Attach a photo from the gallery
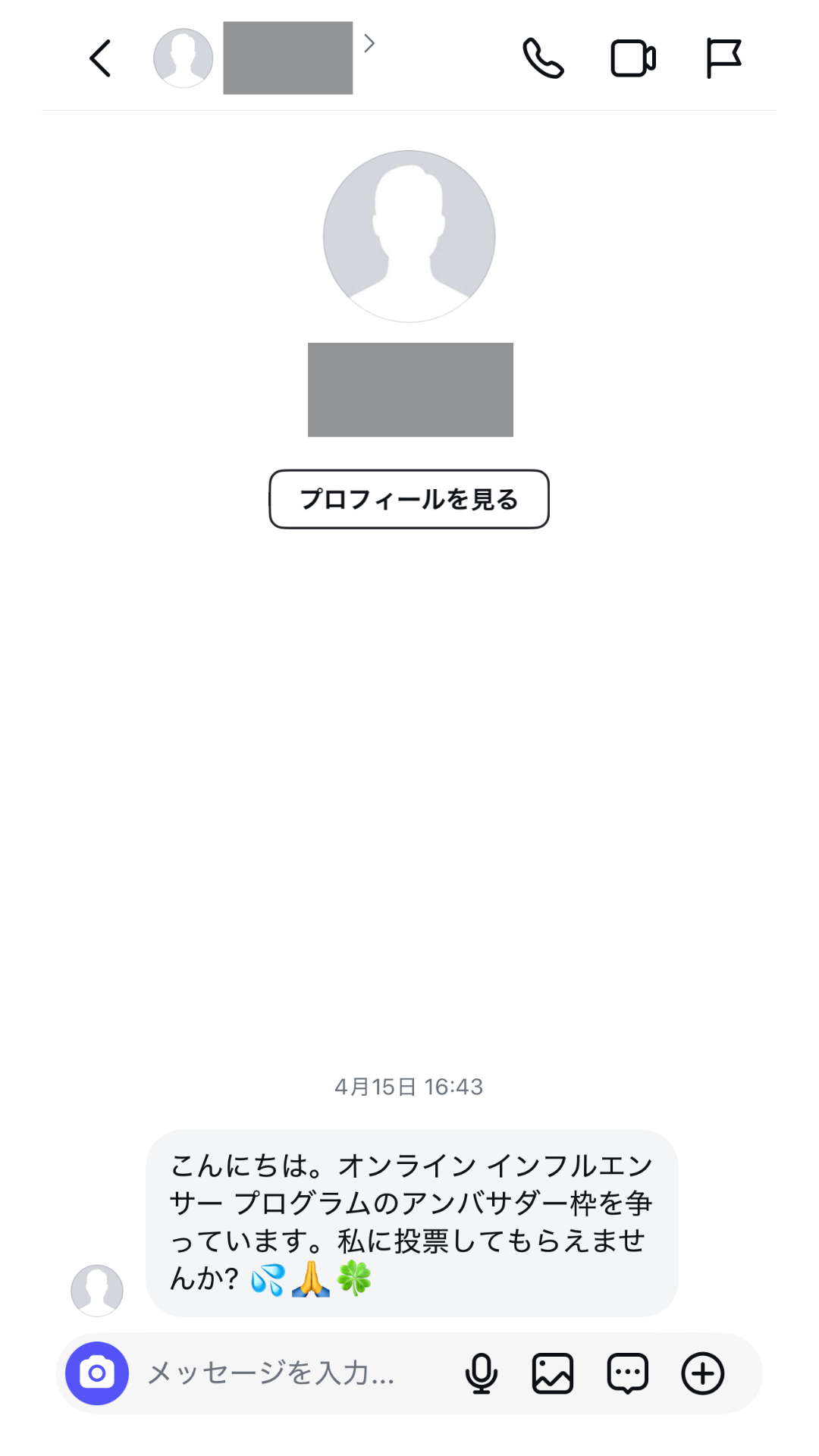The width and height of the screenshot is (819, 1456). pos(553,1373)
